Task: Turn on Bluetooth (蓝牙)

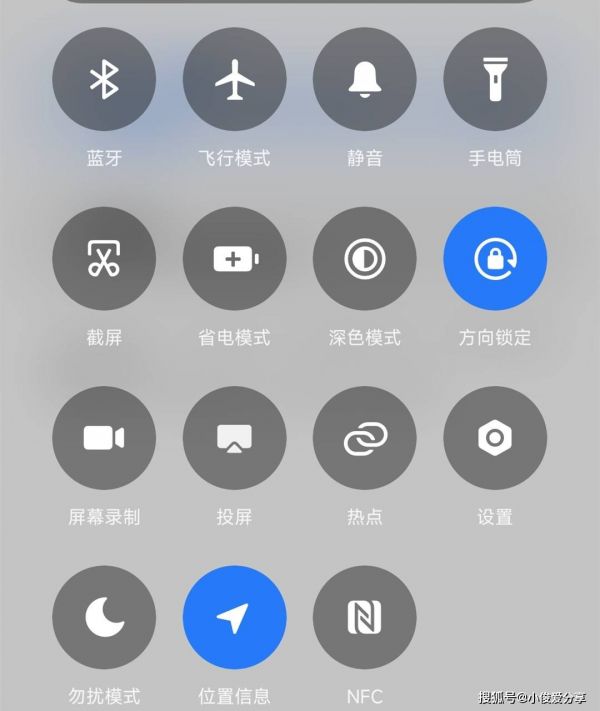Action: click(x=104, y=79)
